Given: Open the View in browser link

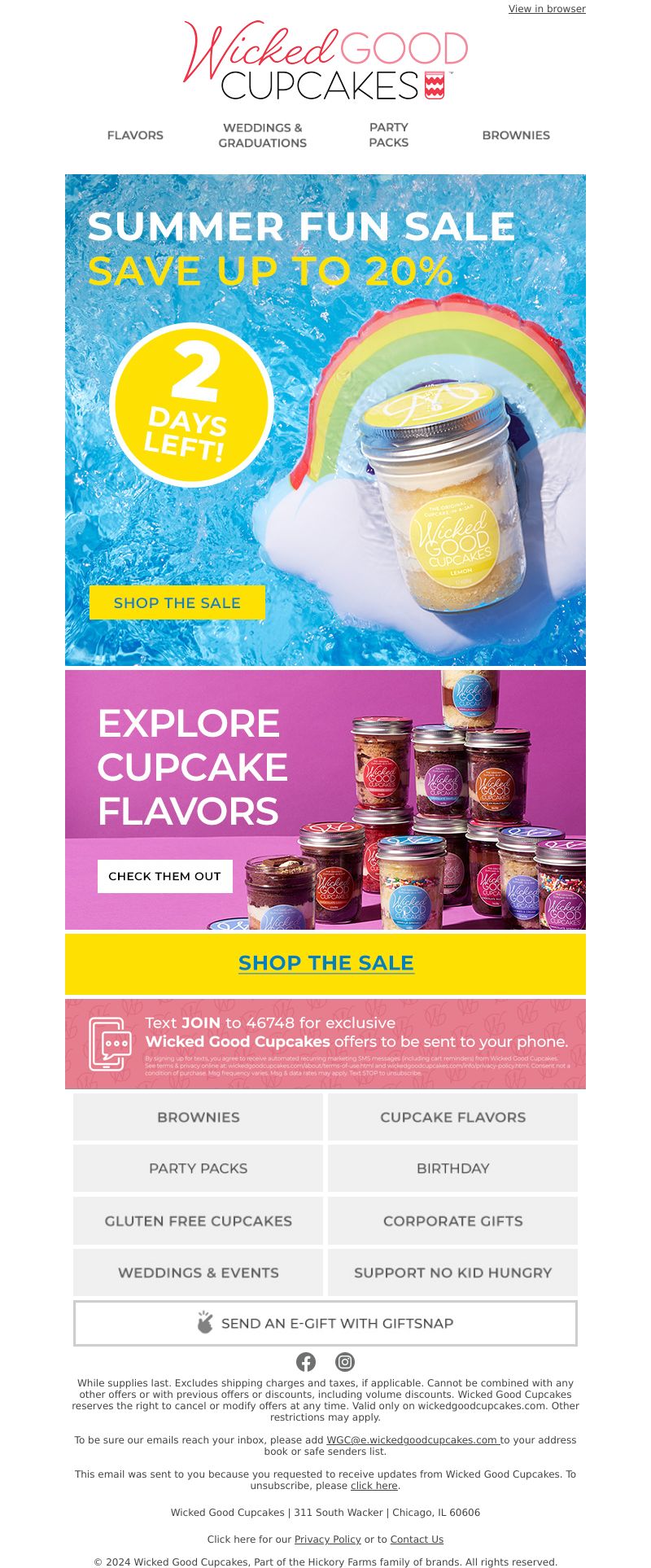Looking at the screenshot, I should [547, 9].
